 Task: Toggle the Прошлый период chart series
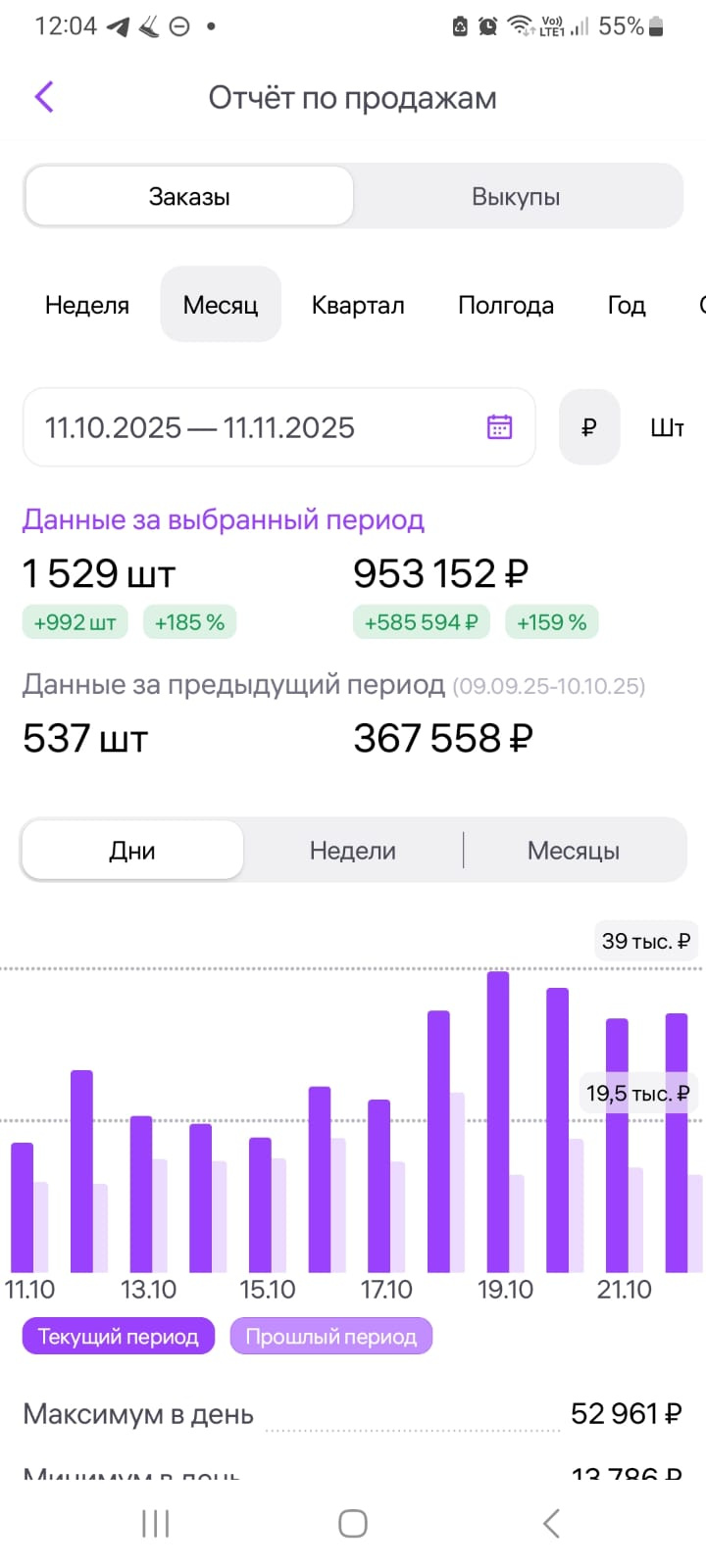pyautogui.click(x=331, y=1337)
